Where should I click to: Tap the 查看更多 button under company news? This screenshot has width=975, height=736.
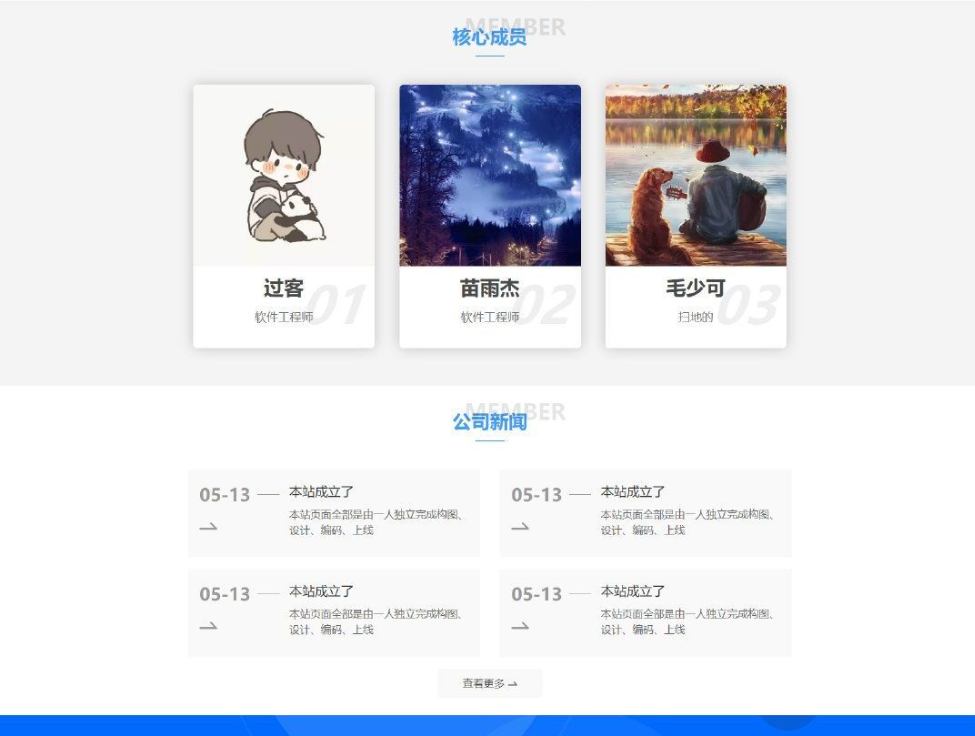490,684
